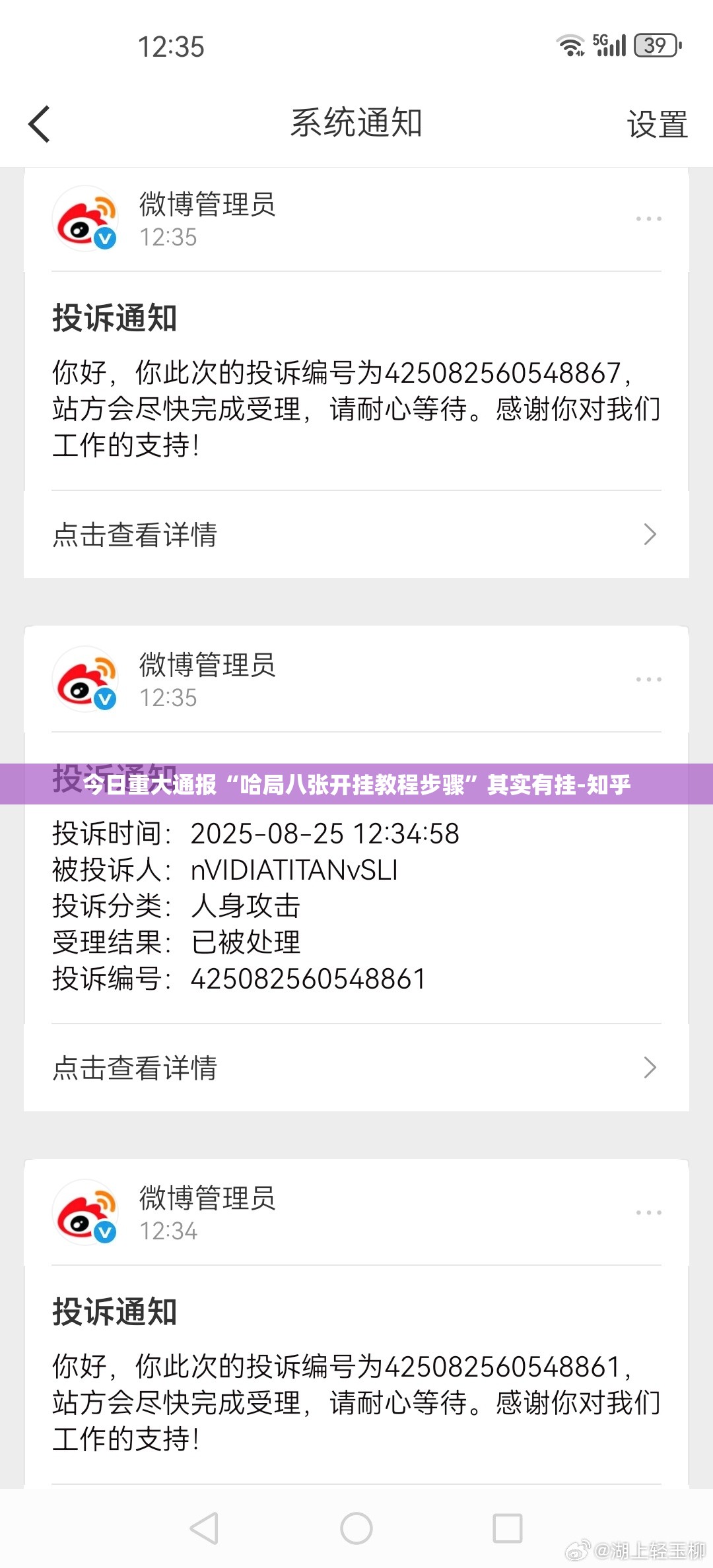Open 点击查看详情 for complaint 425082560548867 notice

(356, 535)
